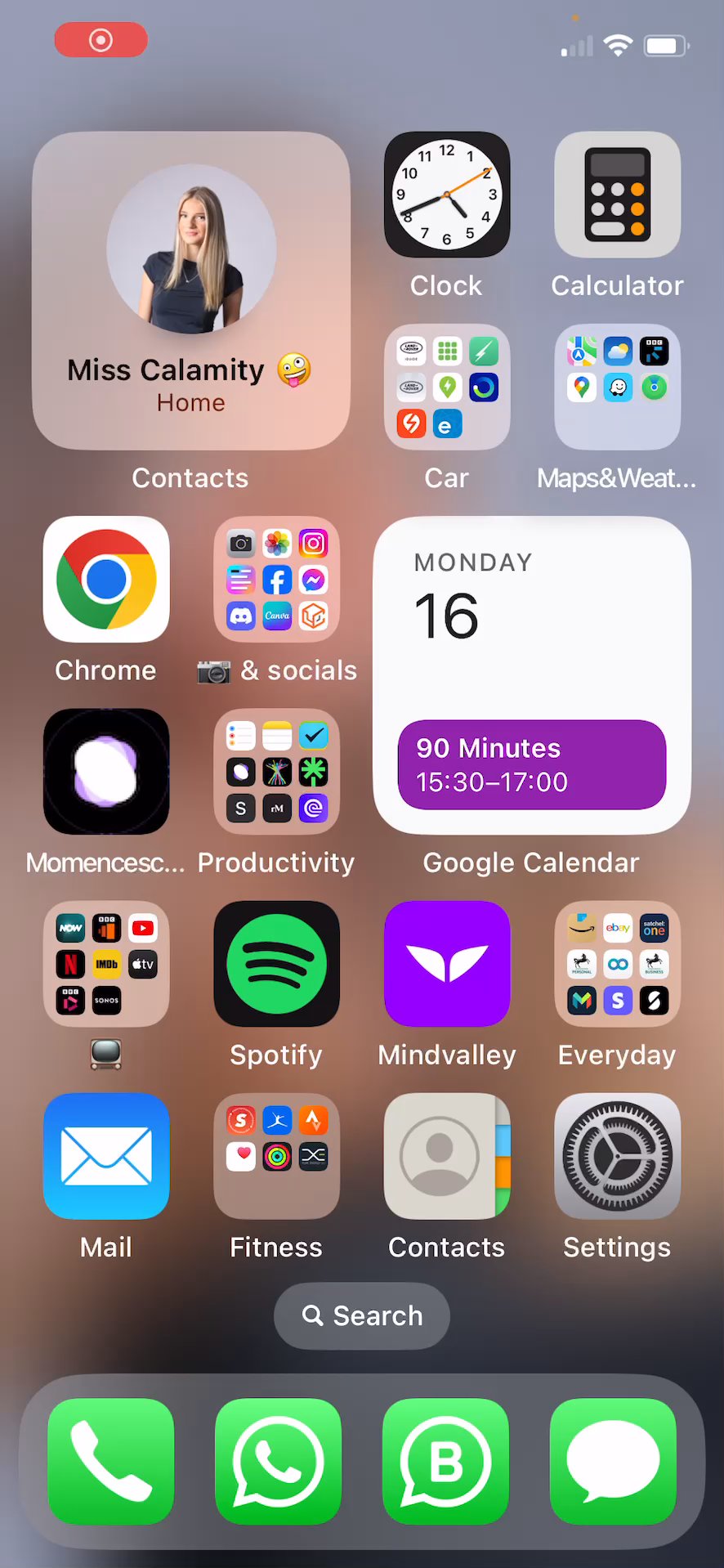Open the Maps&Weather folder
This screenshot has height=1568, width=724.
pyautogui.click(x=617, y=388)
